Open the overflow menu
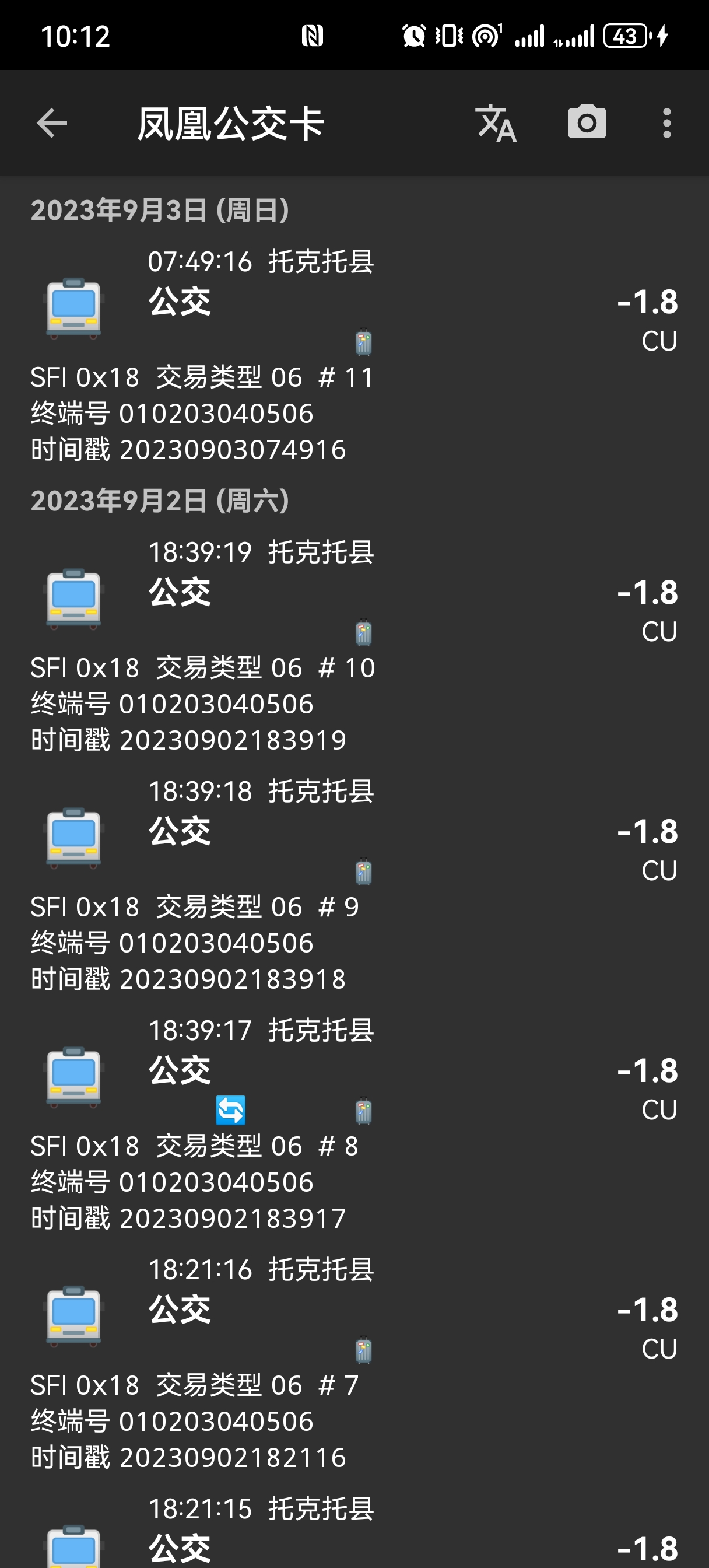Image resolution: width=709 pixels, height=1568 pixels. (666, 124)
